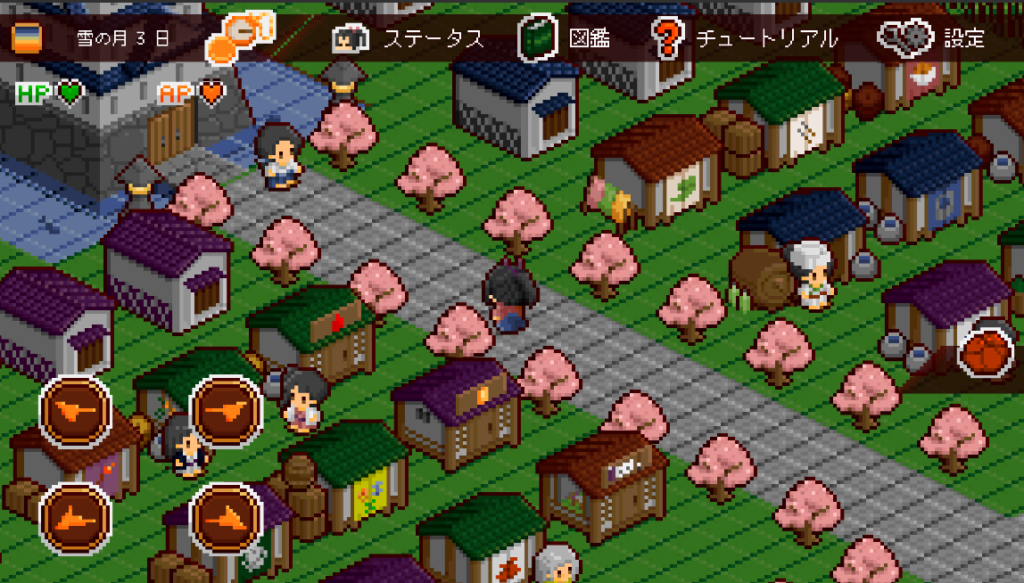Tap the orange clock time icon
The width and height of the screenshot is (1024, 583).
[x=238, y=40]
